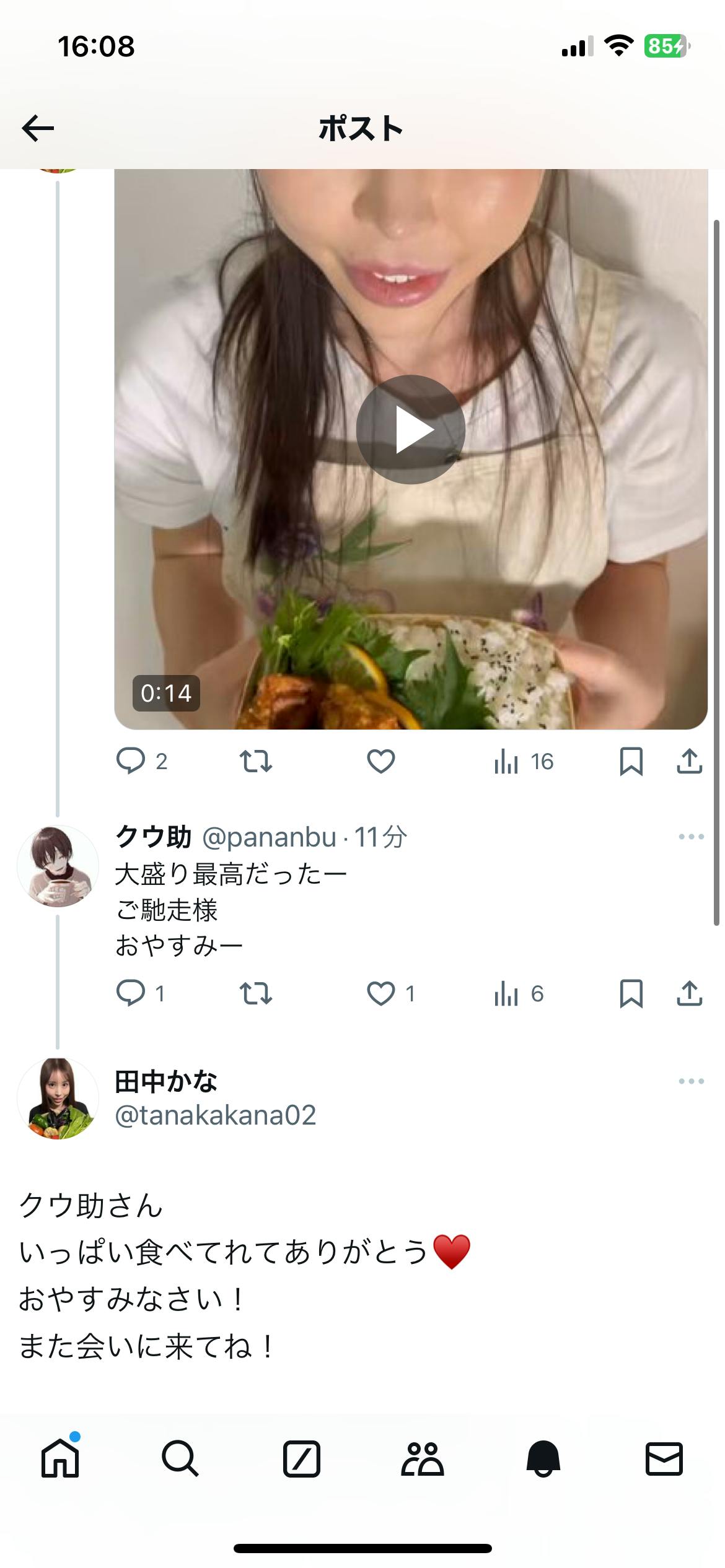The image size is (725, 1568).
Task: Play the 0:14 video
Action: point(411,429)
